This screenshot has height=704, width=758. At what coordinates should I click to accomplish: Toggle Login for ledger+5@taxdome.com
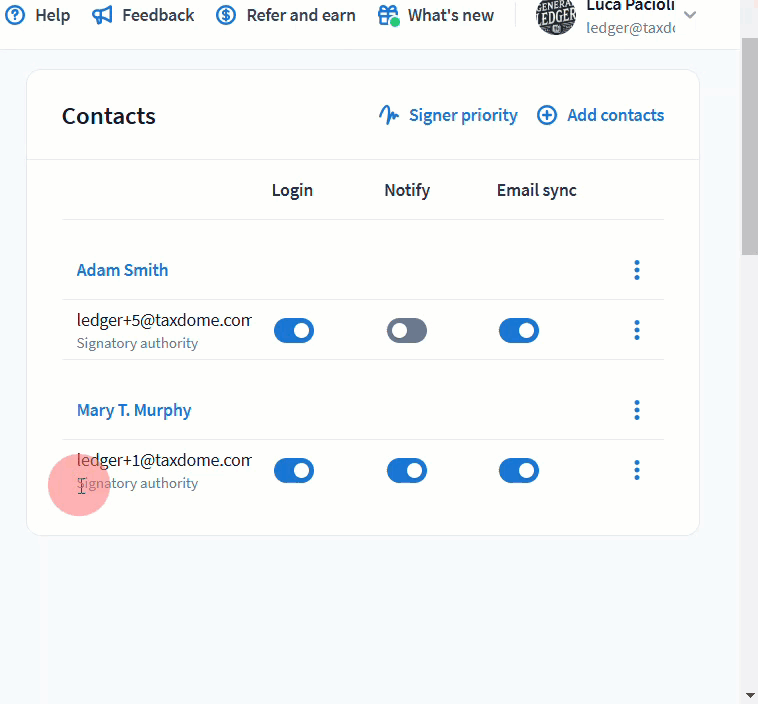(294, 331)
